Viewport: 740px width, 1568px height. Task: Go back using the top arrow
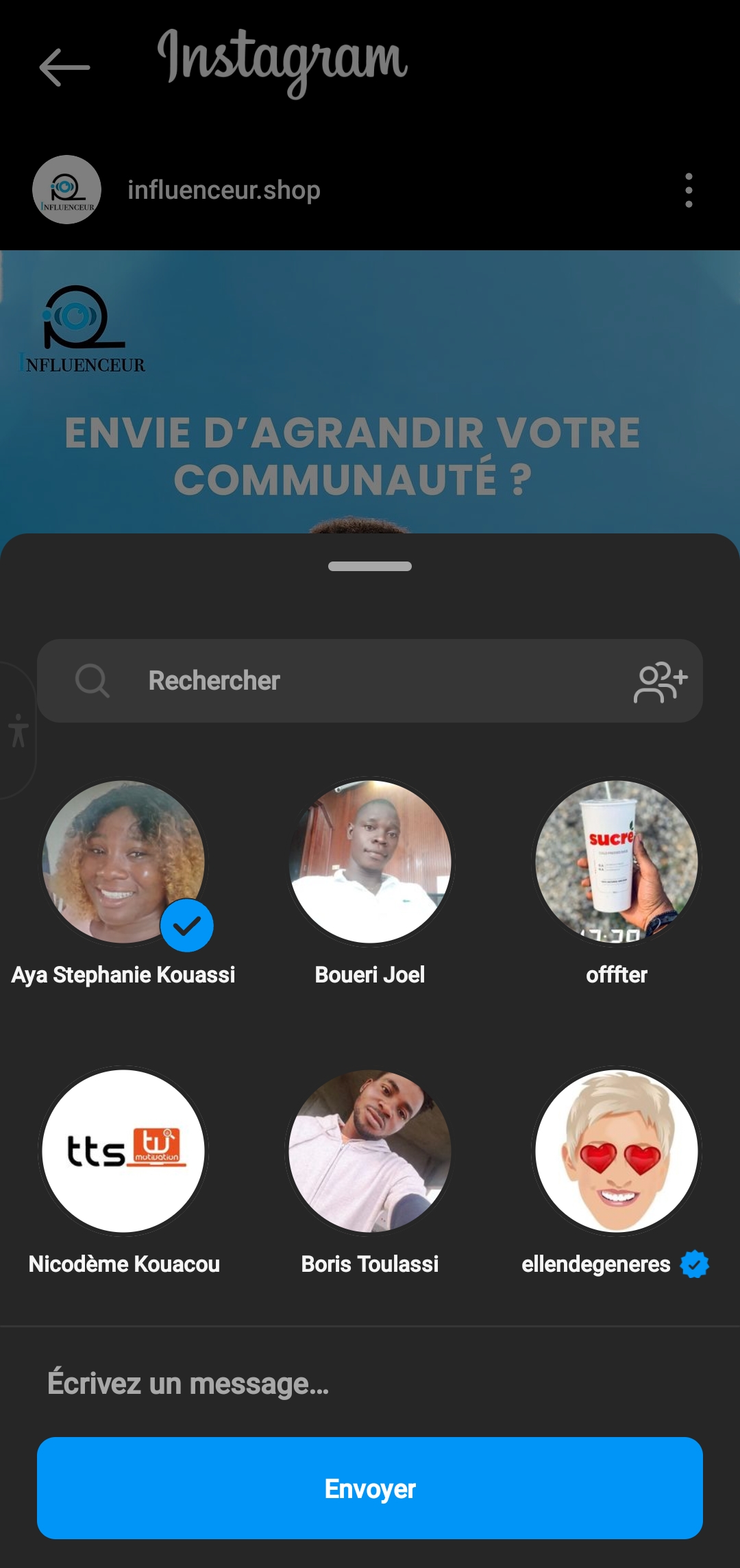(x=64, y=67)
